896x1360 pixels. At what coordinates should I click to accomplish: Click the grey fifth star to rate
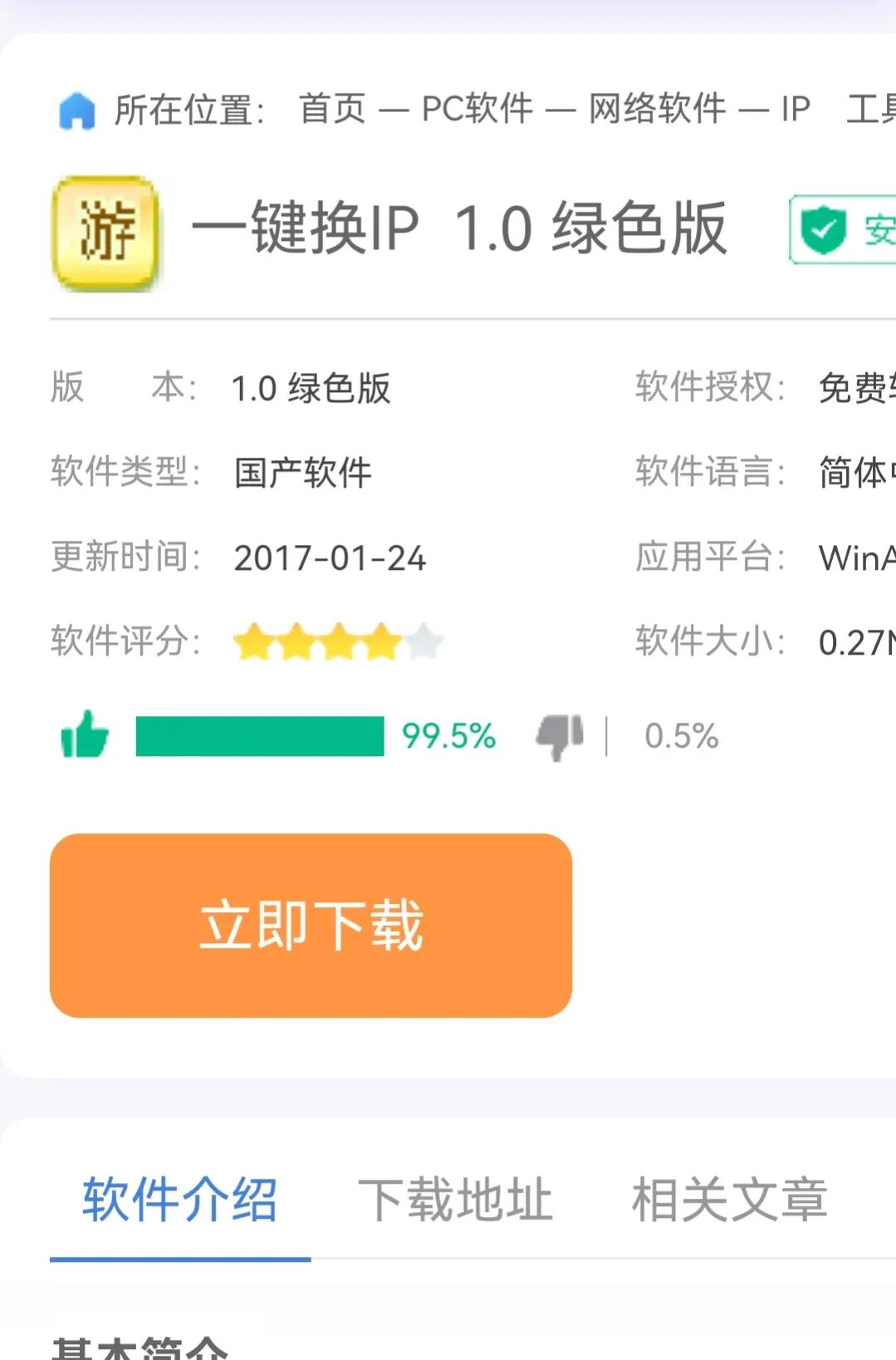tap(425, 642)
